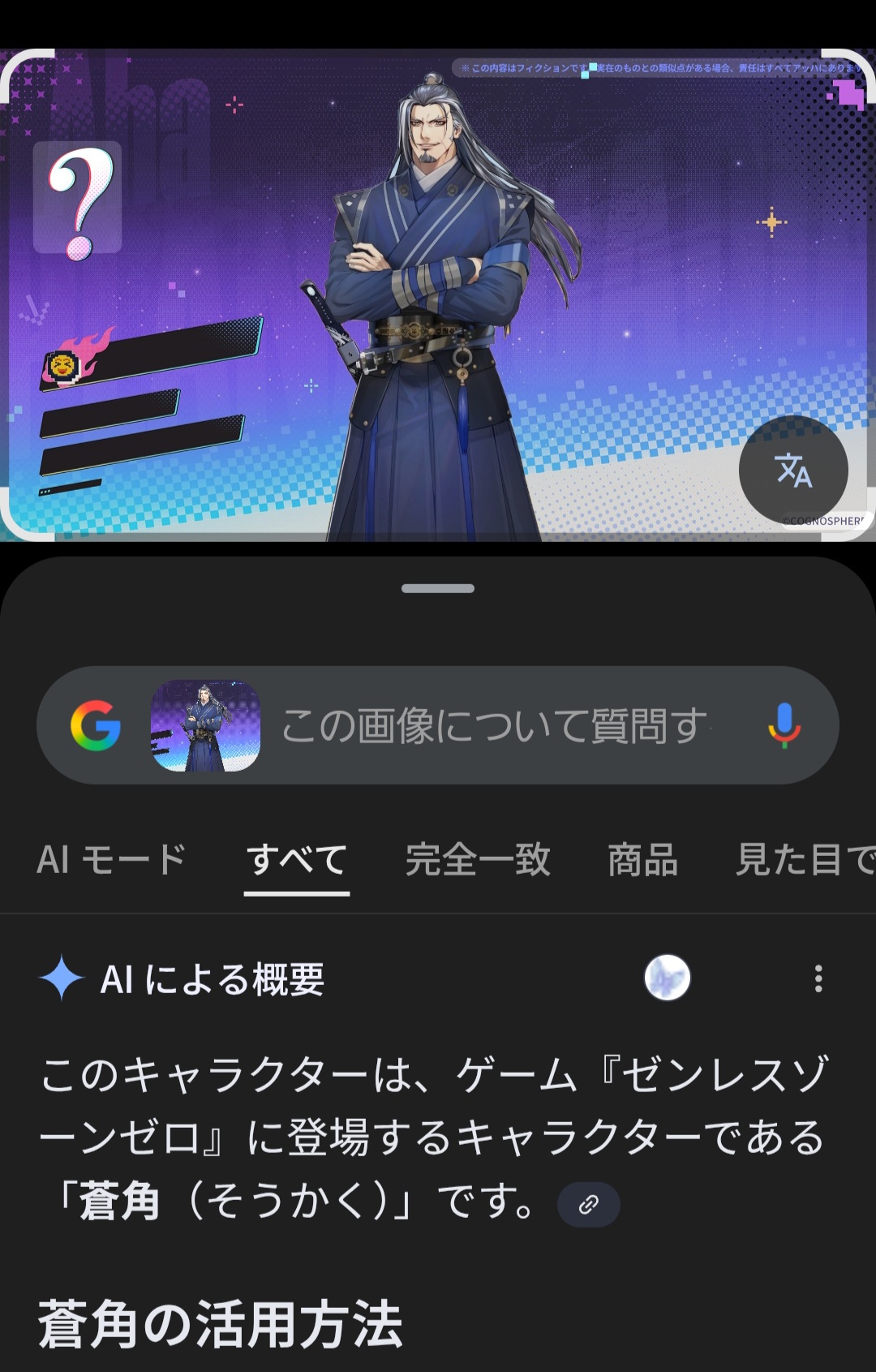This screenshot has height=1372, width=876.
Task: Open the AI overview three-dot menu
Action: click(818, 978)
